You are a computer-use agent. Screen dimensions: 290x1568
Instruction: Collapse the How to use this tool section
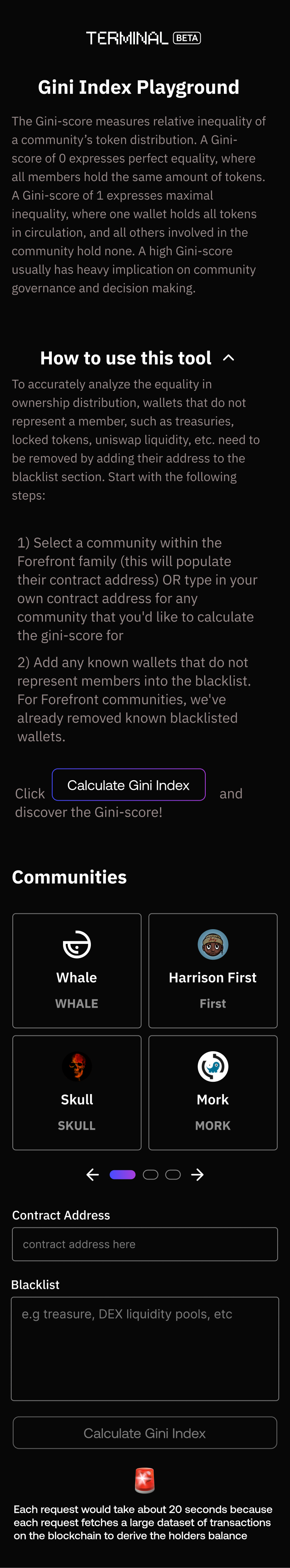tap(229, 358)
